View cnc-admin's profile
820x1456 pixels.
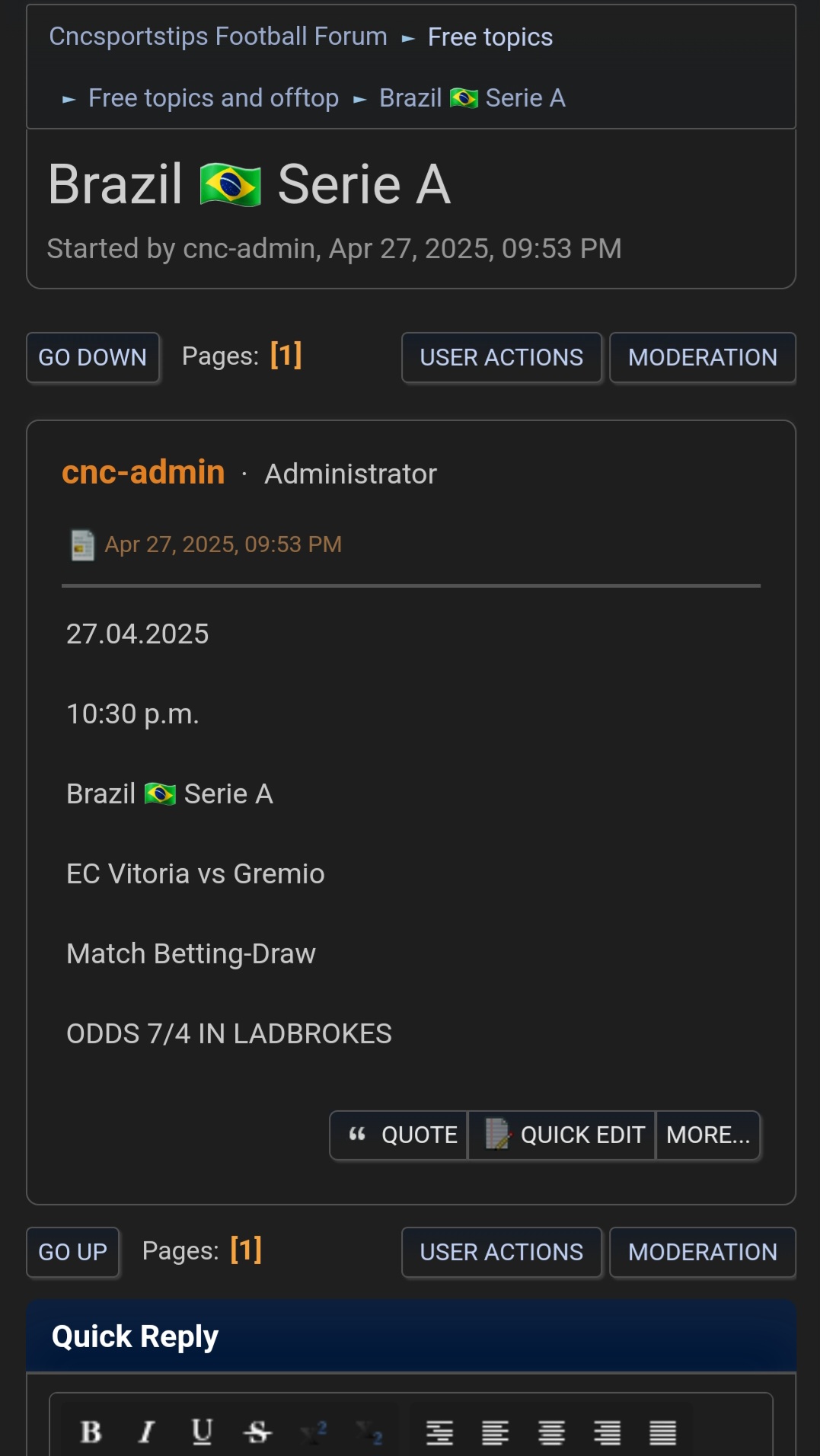[143, 472]
